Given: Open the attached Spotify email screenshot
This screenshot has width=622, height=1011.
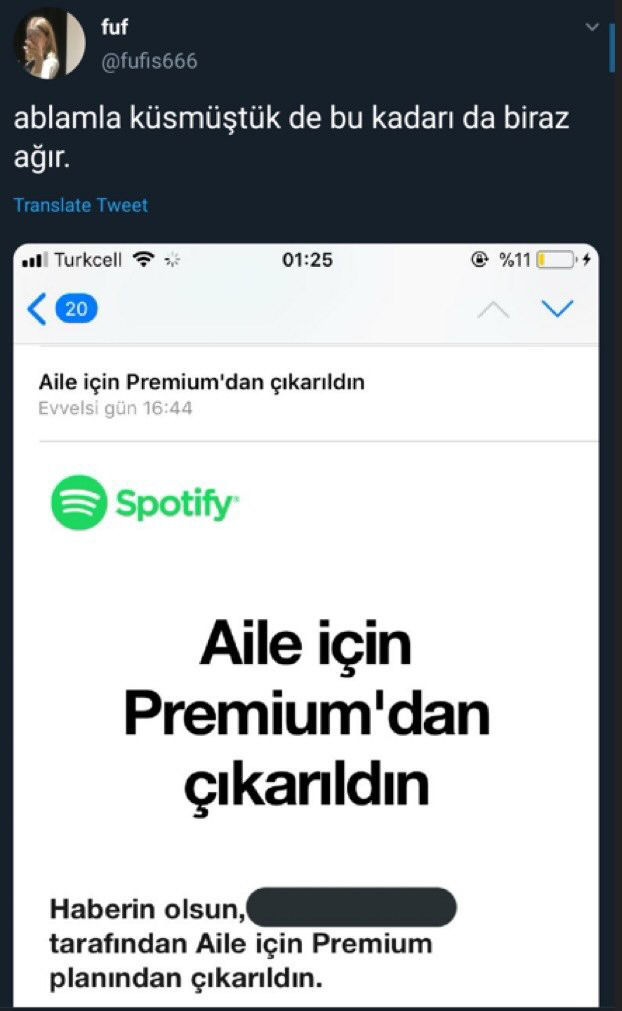Looking at the screenshot, I should pos(310,620).
